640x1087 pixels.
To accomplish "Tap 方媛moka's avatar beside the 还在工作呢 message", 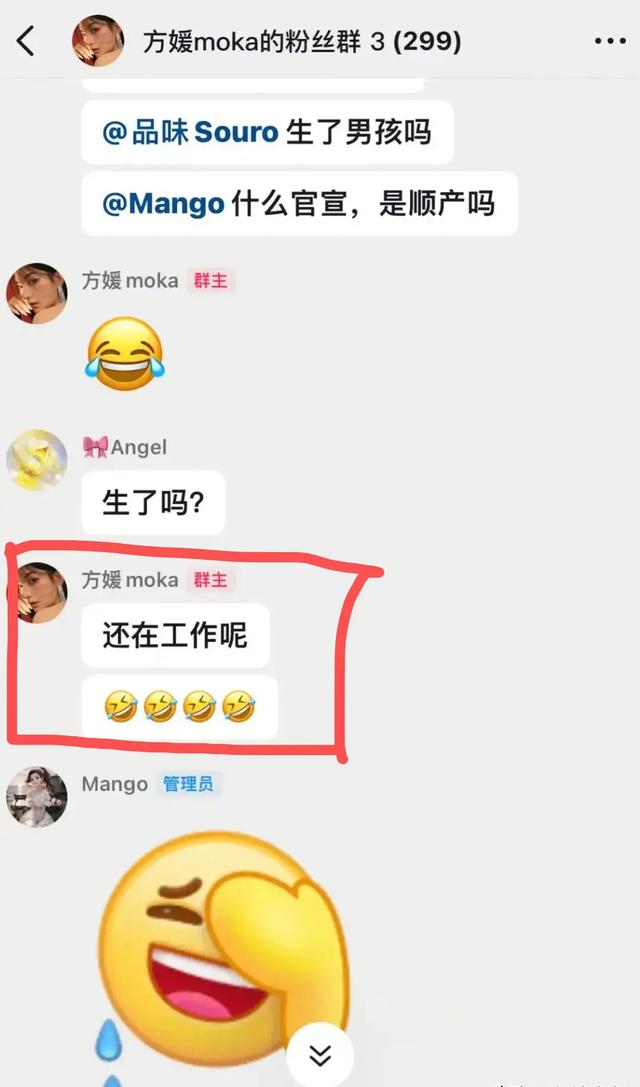I will pyautogui.click(x=37, y=592).
